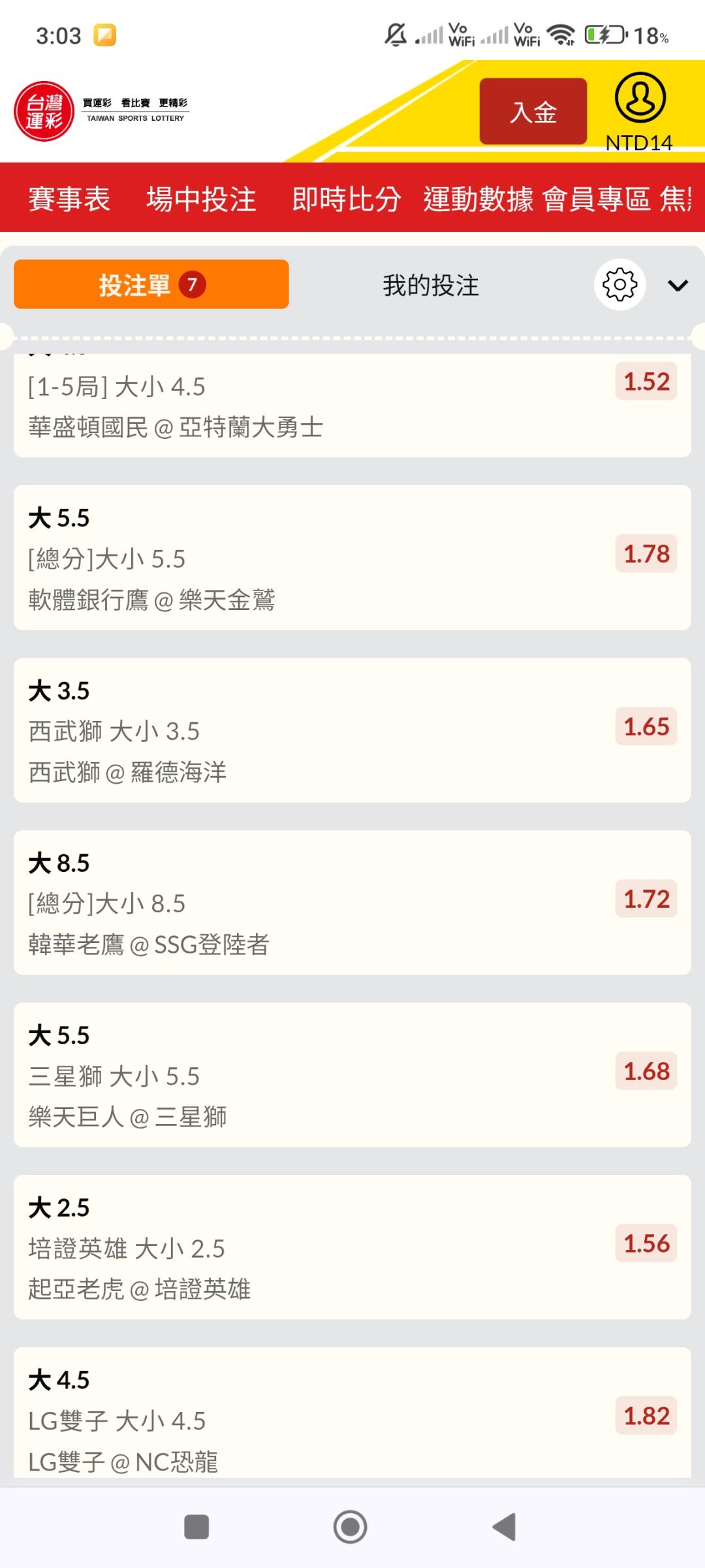Open 即時比分 live scores

pyautogui.click(x=346, y=199)
